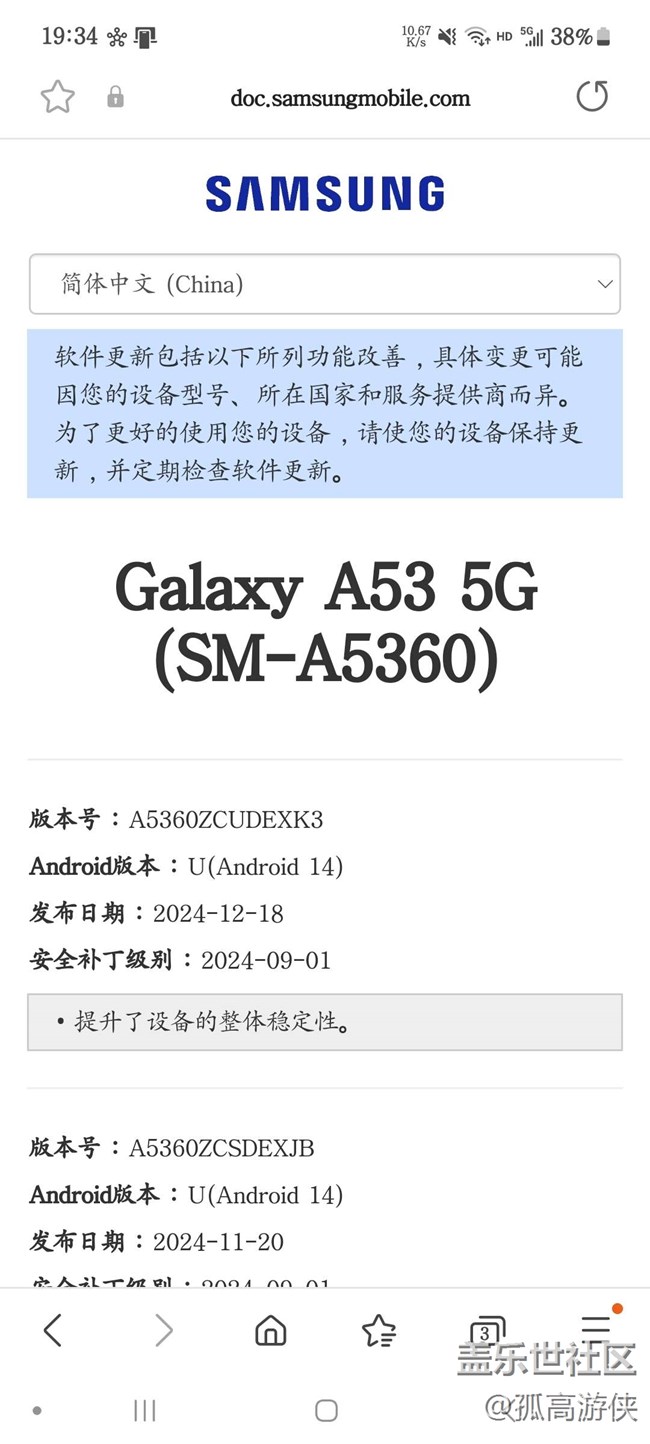Open the 简体中文 (China) language dropdown
The image size is (650, 1444).
324,284
